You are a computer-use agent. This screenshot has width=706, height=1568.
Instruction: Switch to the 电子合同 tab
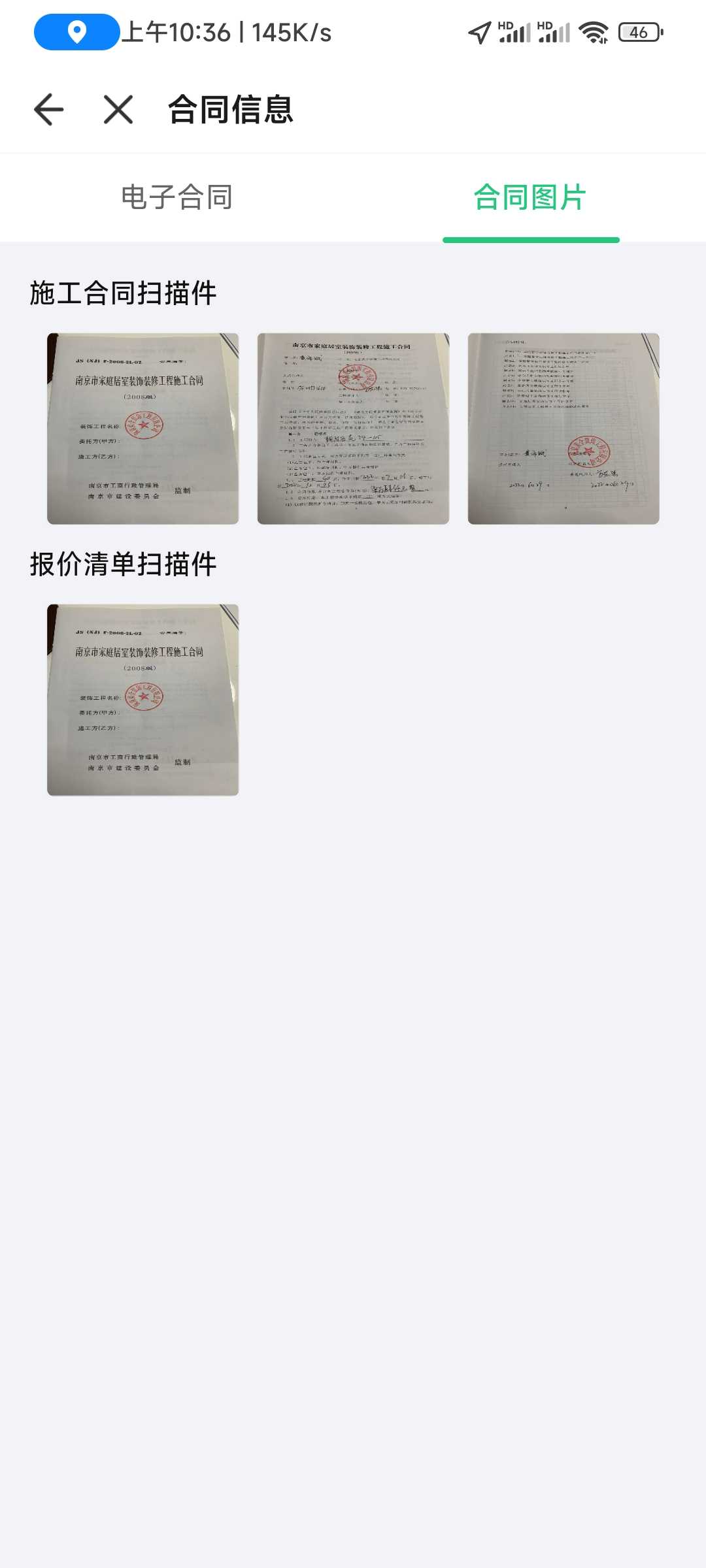pyautogui.click(x=176, y=197)
